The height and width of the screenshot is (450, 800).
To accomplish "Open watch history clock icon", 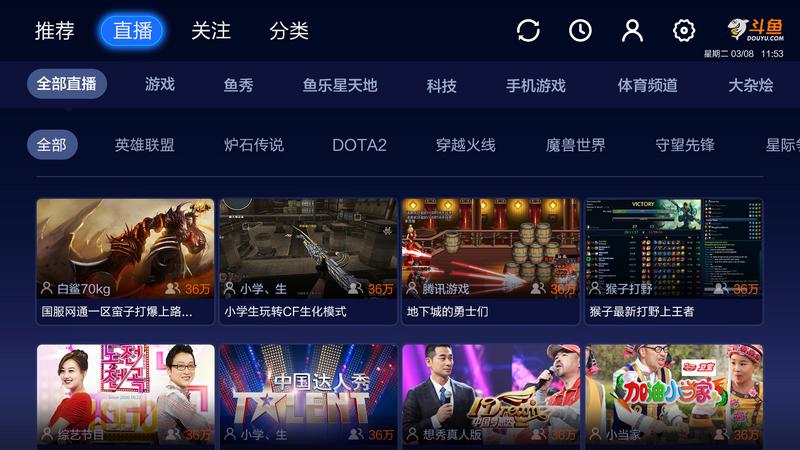I will (580, 30).
